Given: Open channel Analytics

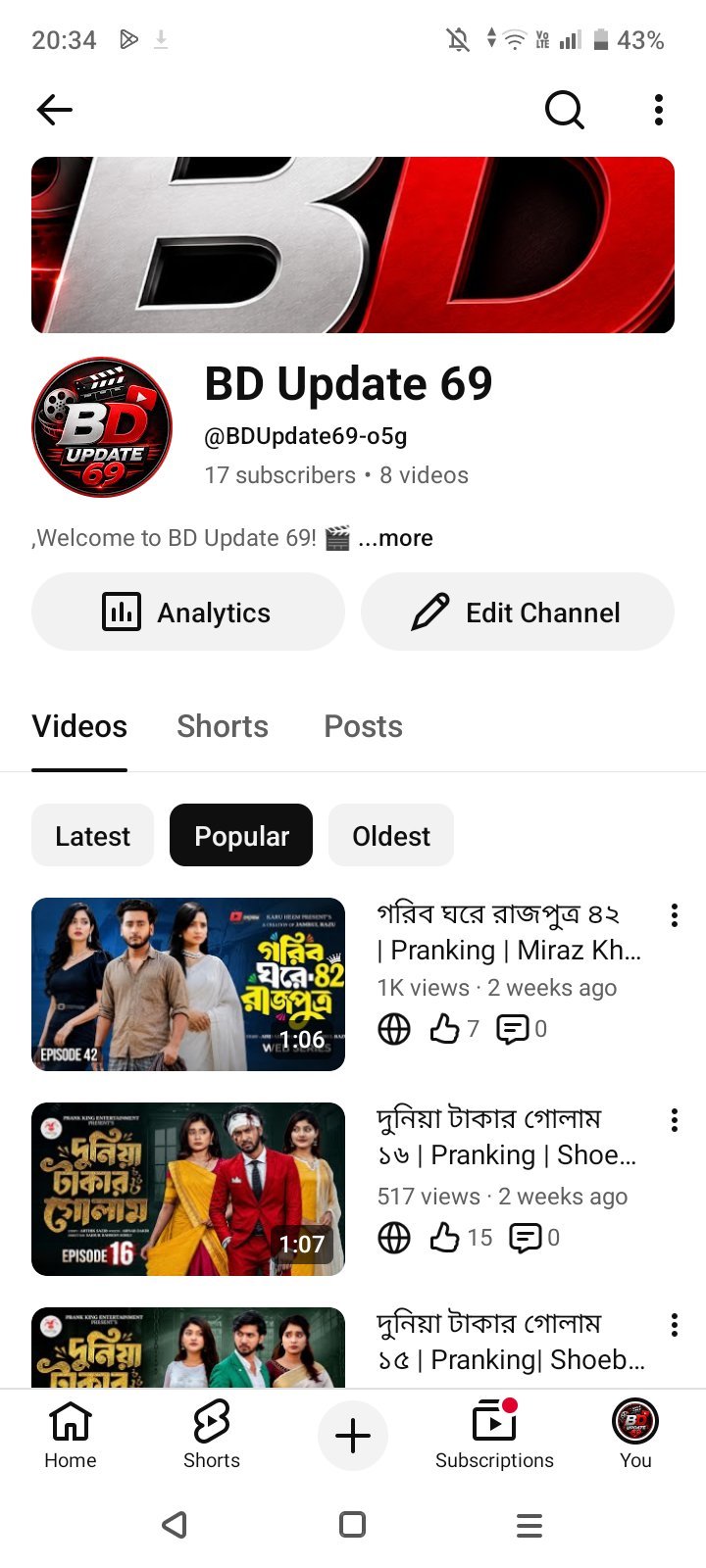Looking at the screenshot, I should (x=188, y=612).
